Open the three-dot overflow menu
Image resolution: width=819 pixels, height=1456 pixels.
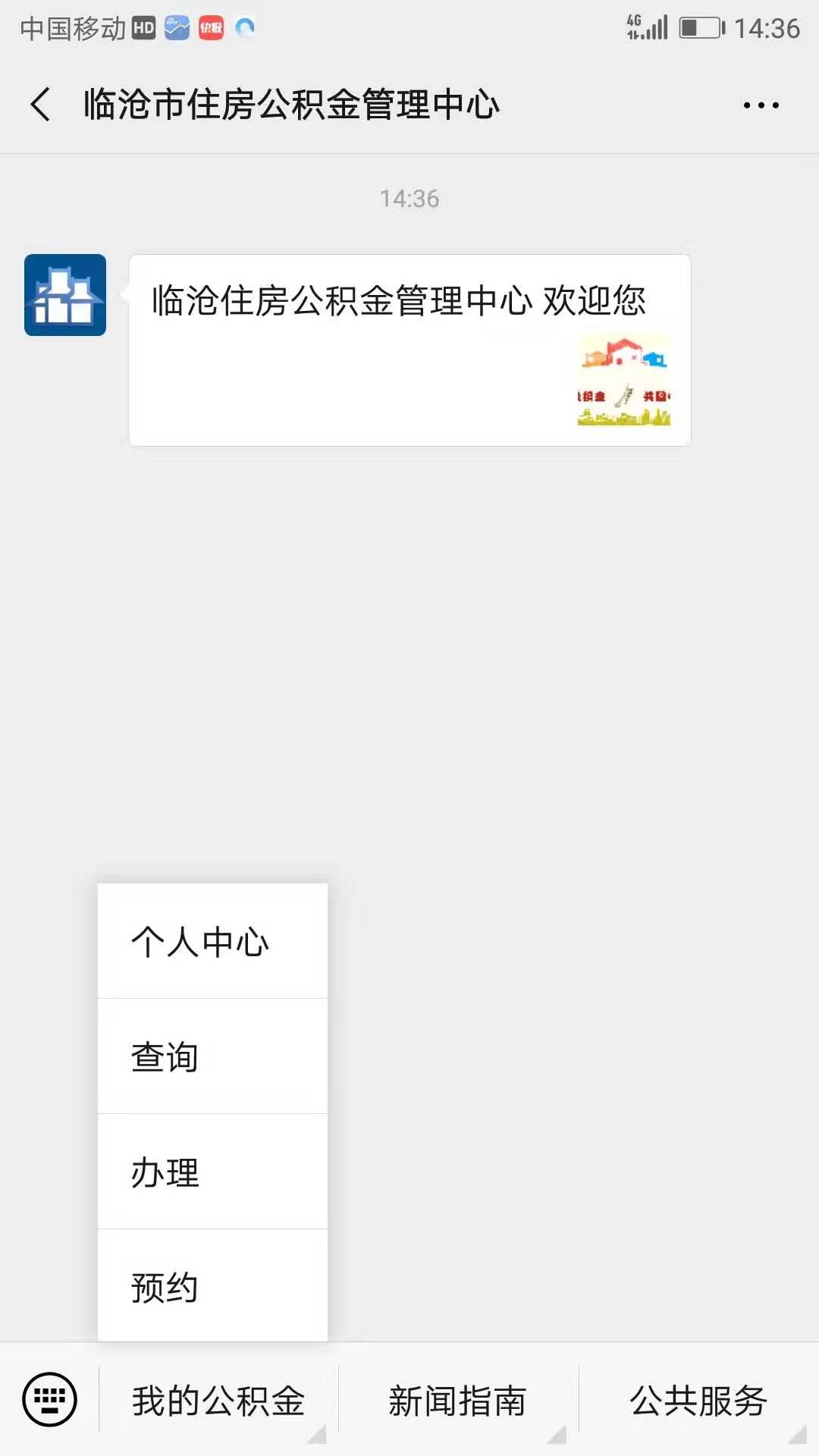[761, 105]
